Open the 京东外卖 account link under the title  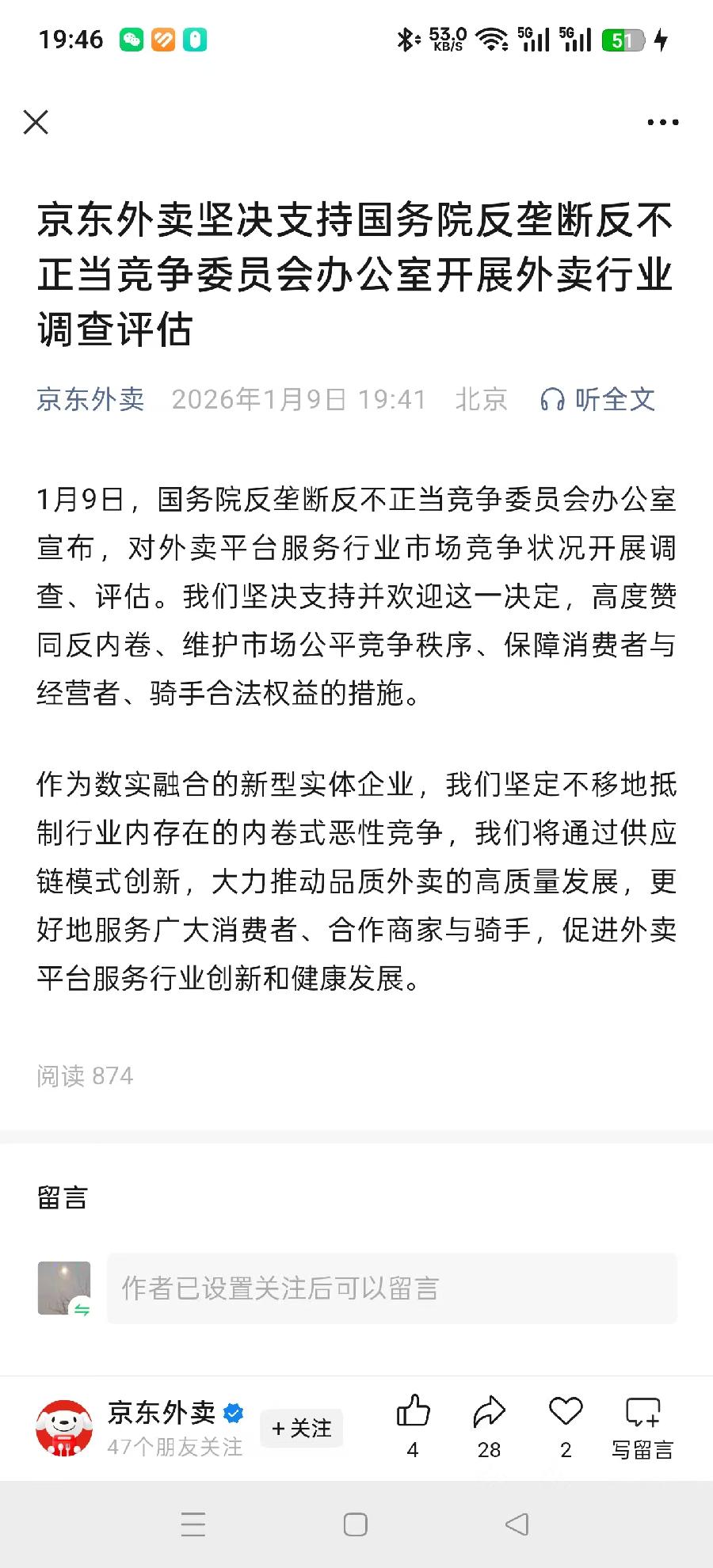tap(90, 399)
